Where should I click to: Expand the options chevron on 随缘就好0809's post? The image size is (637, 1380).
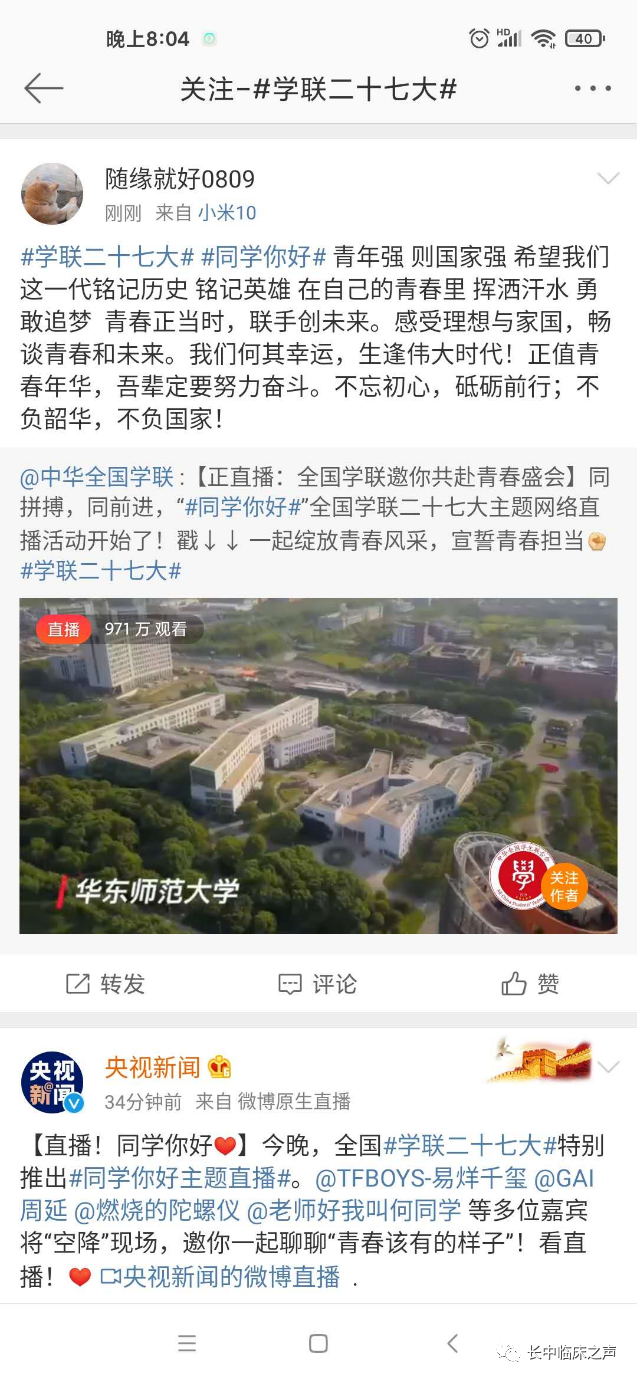click(x=608, y=179)
